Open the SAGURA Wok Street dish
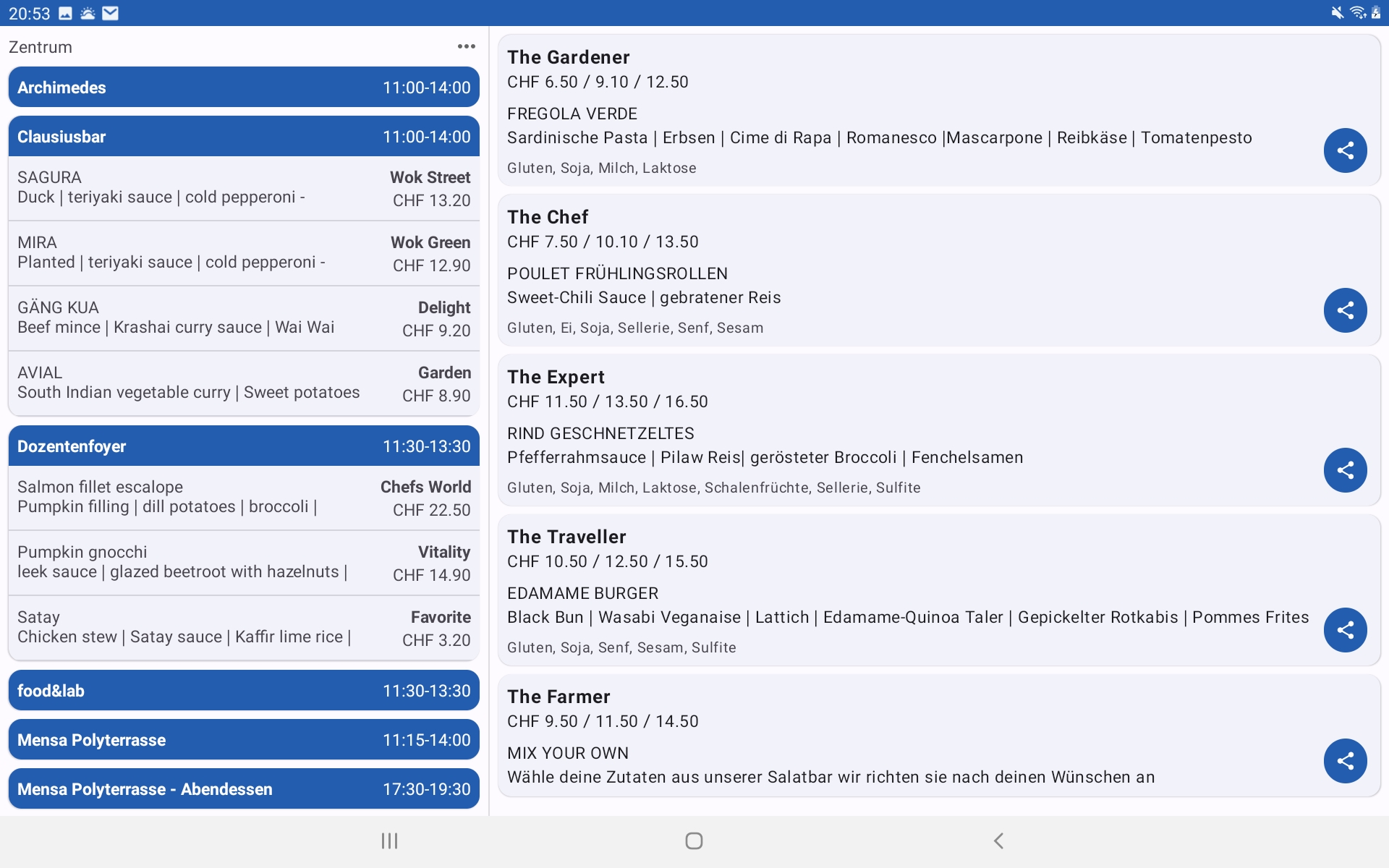Screen dimensions: 1389x868 pos(244,188)
